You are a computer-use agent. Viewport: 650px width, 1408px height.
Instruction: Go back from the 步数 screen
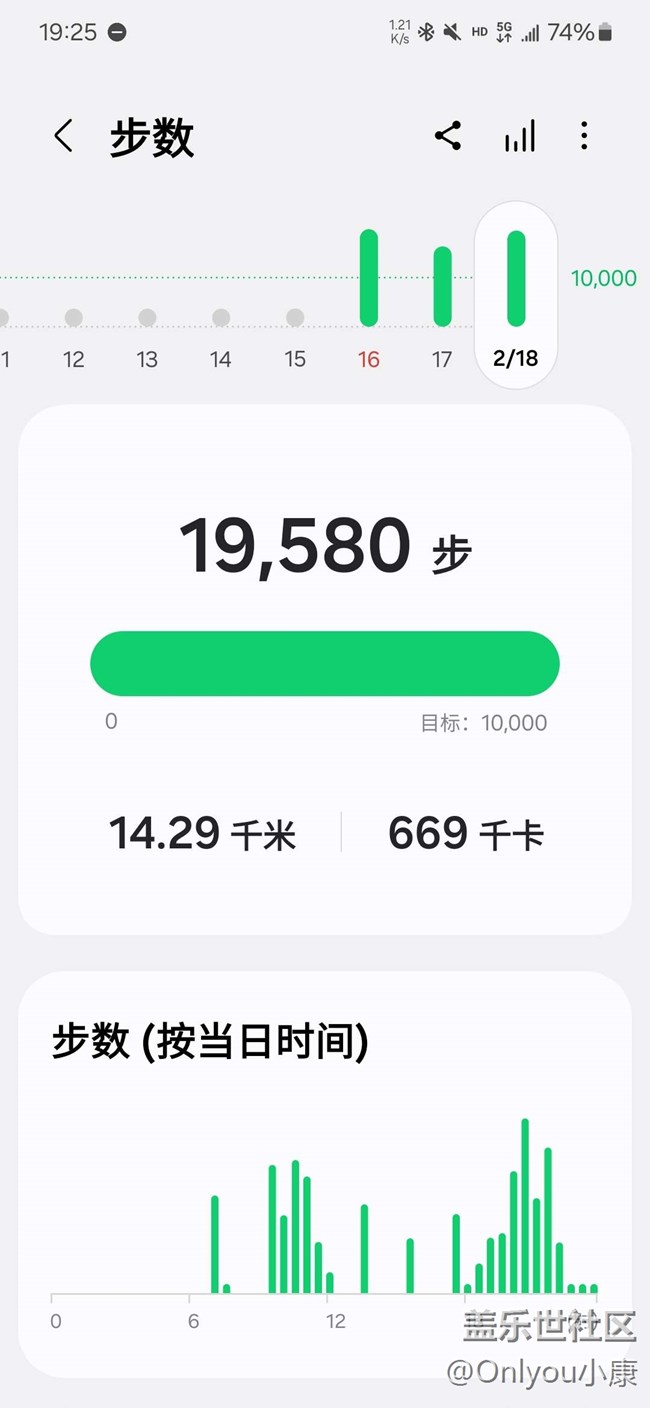click(x=64, y=136)
